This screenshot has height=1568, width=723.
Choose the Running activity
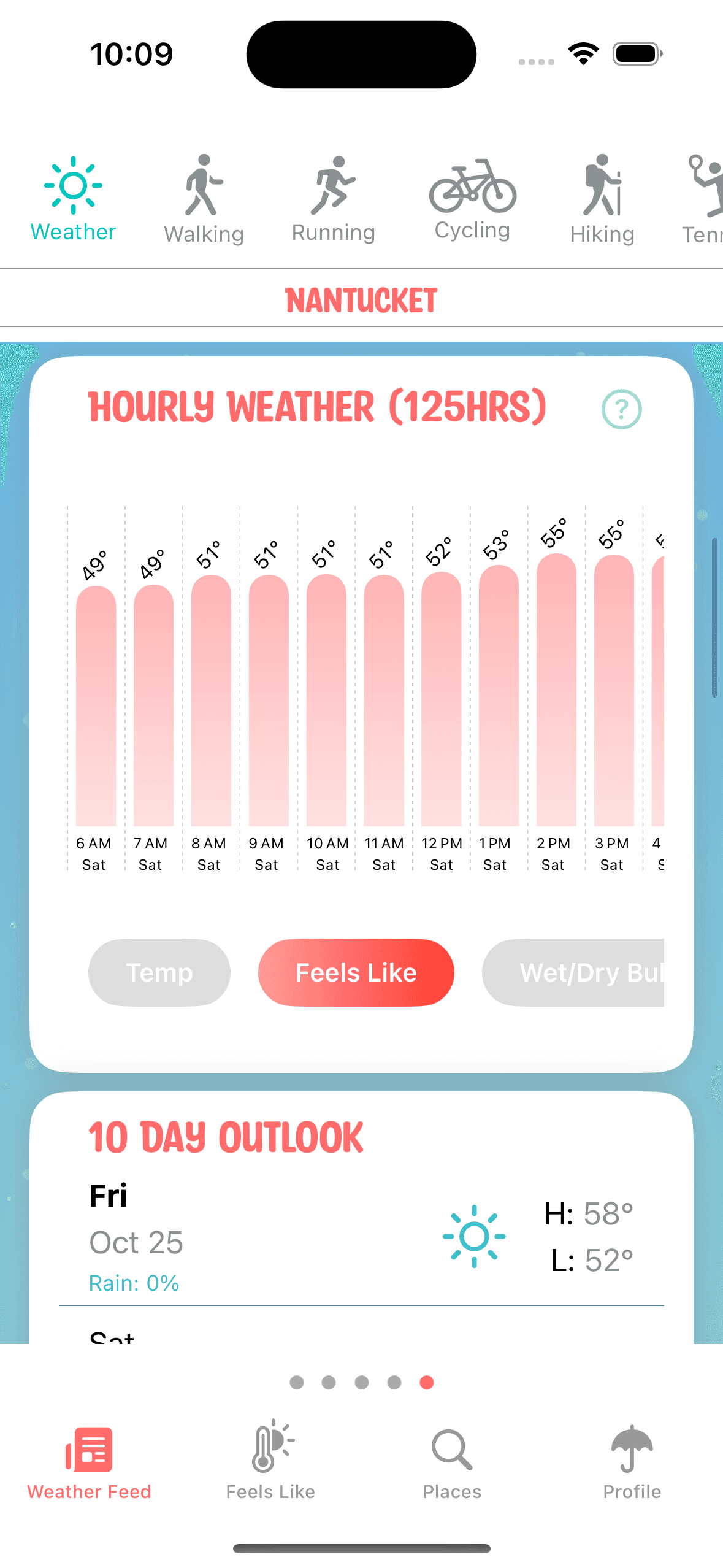pyautogui.click(x=333, y=200)
